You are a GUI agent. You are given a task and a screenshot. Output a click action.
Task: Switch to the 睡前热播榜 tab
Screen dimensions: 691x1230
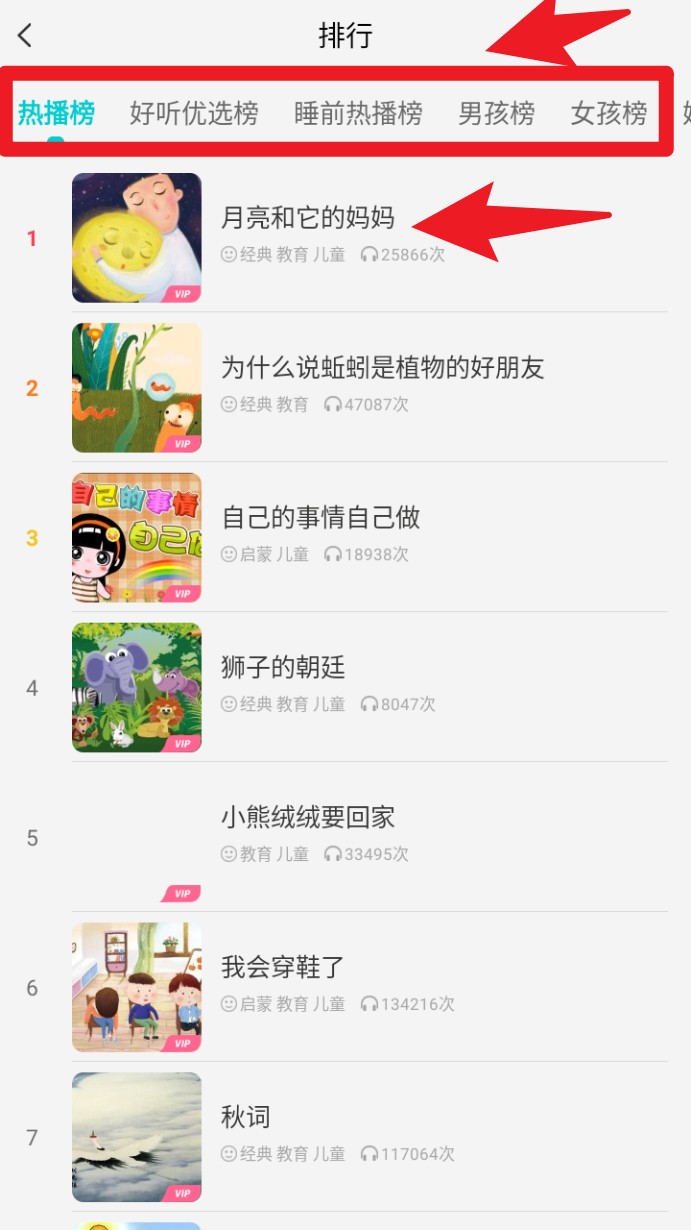coord(358,113)
